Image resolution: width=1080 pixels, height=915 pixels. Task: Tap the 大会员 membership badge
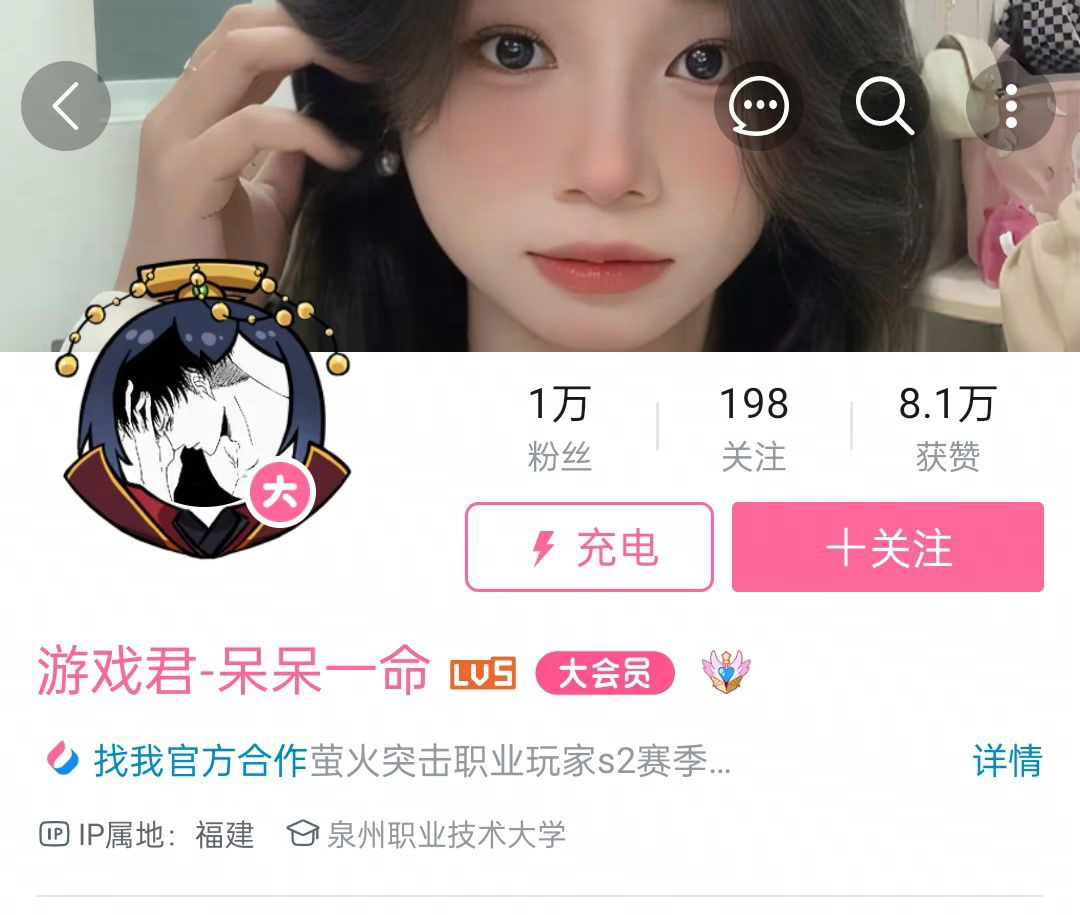pos(605,674)
